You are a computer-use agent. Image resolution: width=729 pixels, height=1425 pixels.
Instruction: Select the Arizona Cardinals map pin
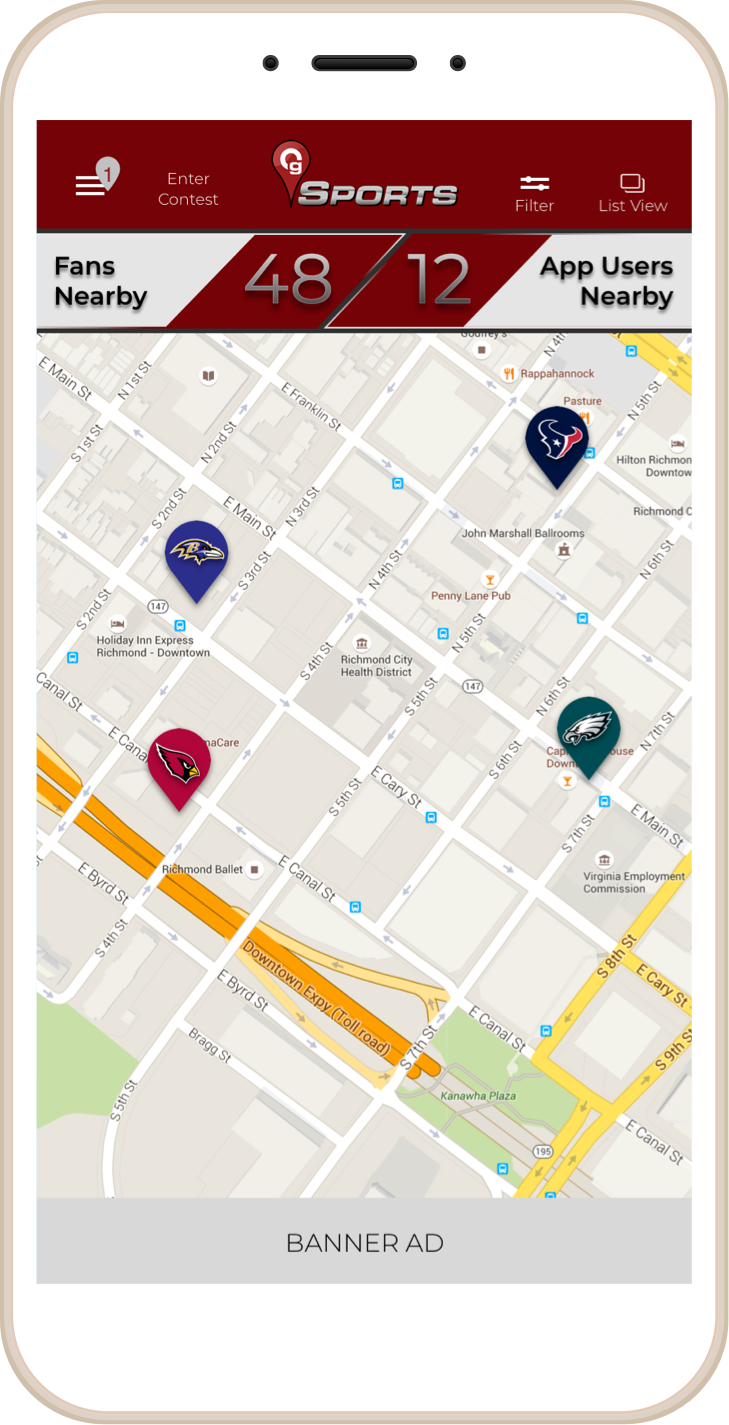[179, 762]
